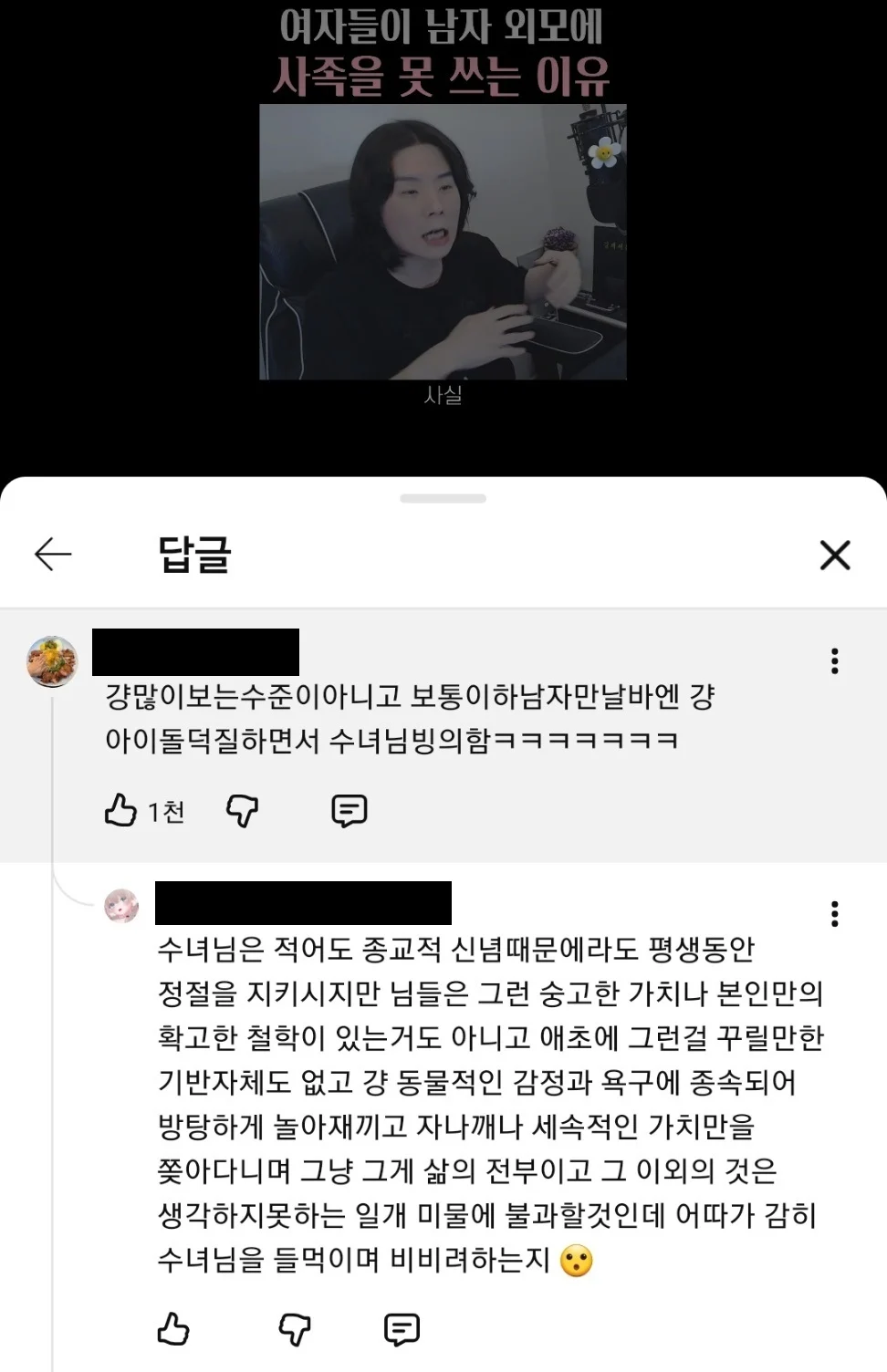Viewport: 887px width, 1372px height.
Task: Like the top comment with 1천 likes
Action: pos(120,810)
